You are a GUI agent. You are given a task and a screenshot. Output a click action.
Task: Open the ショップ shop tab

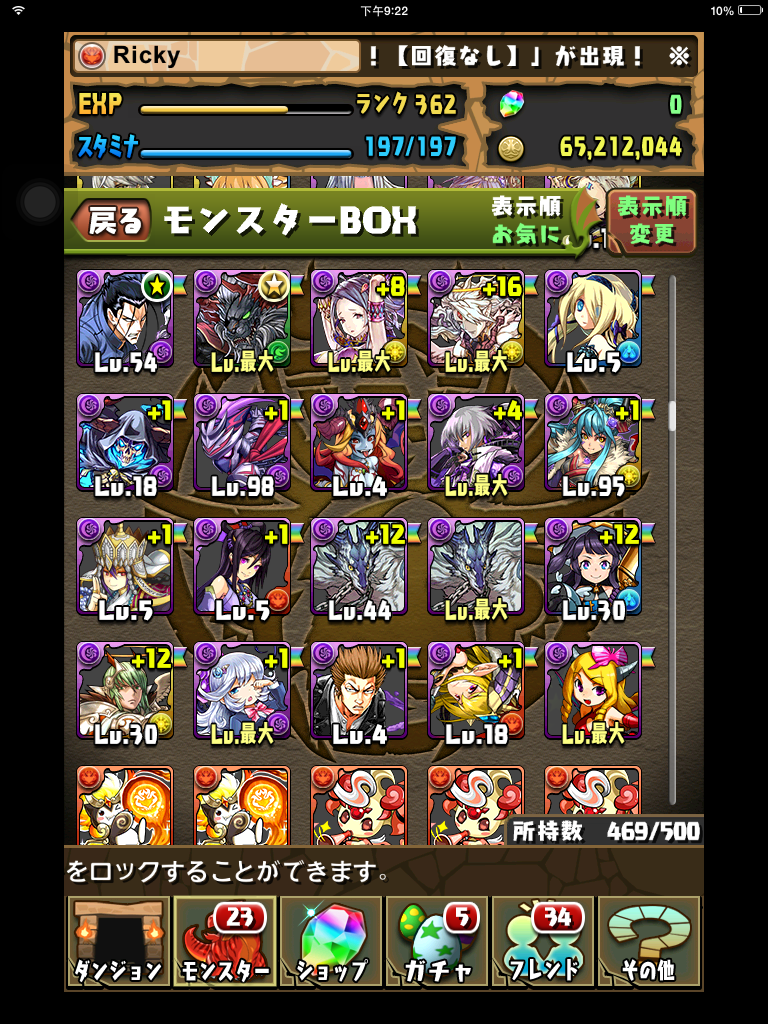pos(331,942)
